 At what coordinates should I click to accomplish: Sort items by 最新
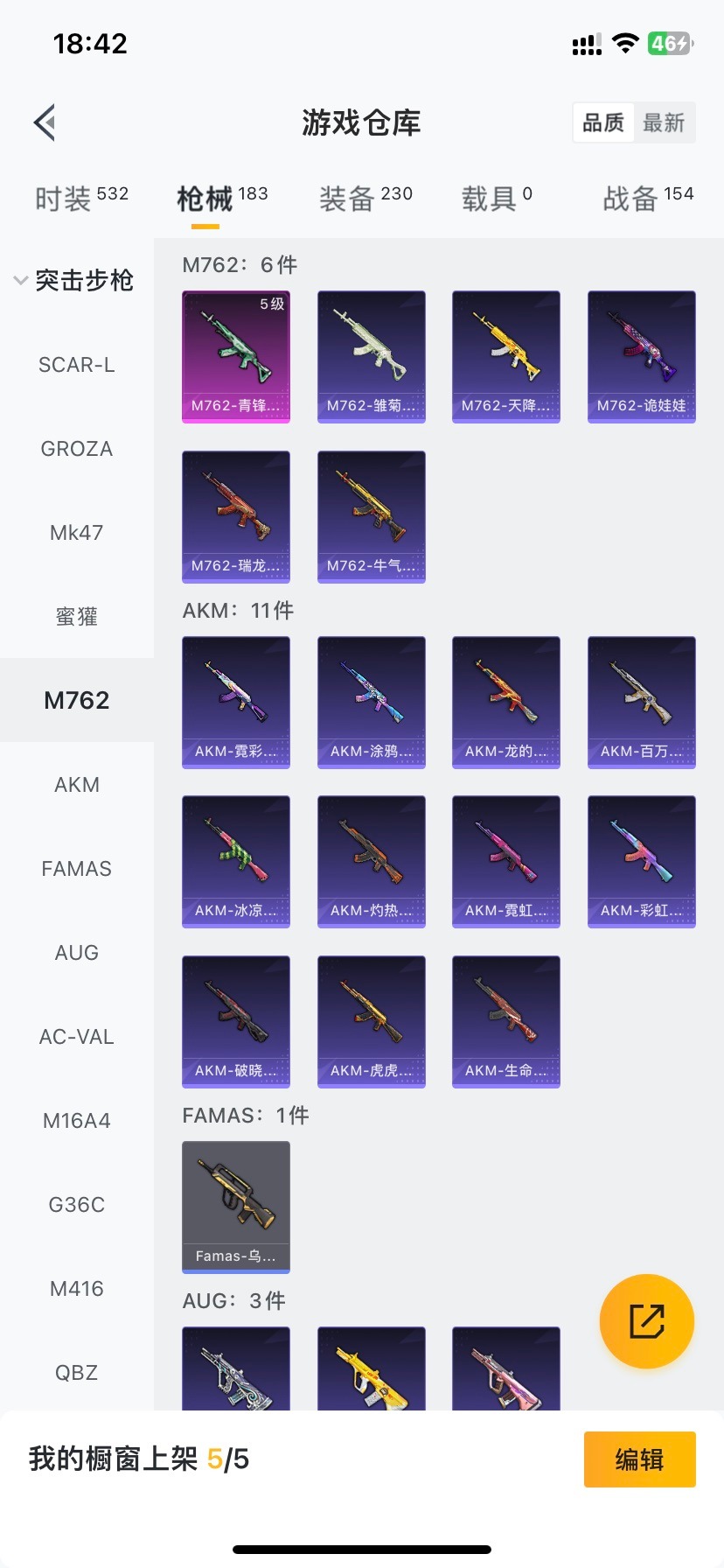tap(664, 122)
